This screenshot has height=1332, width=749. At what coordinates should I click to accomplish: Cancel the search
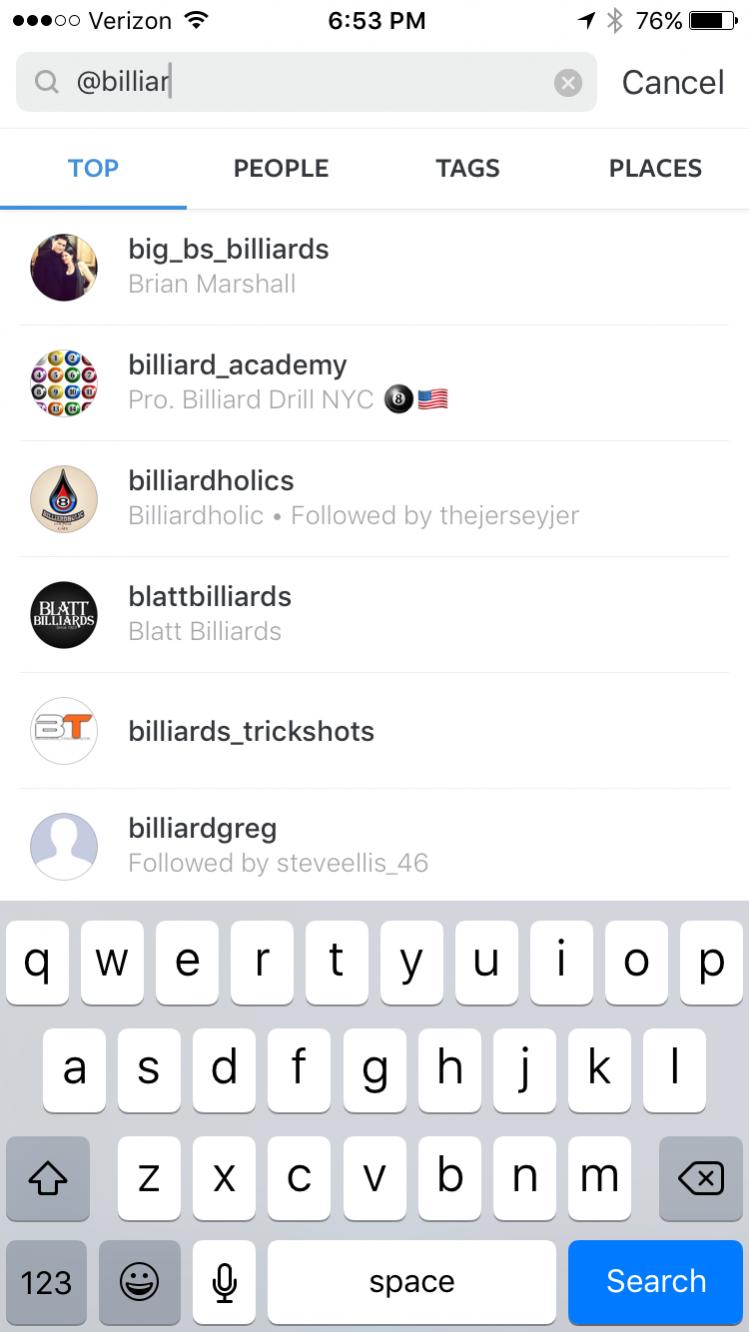tap(673, 82)
